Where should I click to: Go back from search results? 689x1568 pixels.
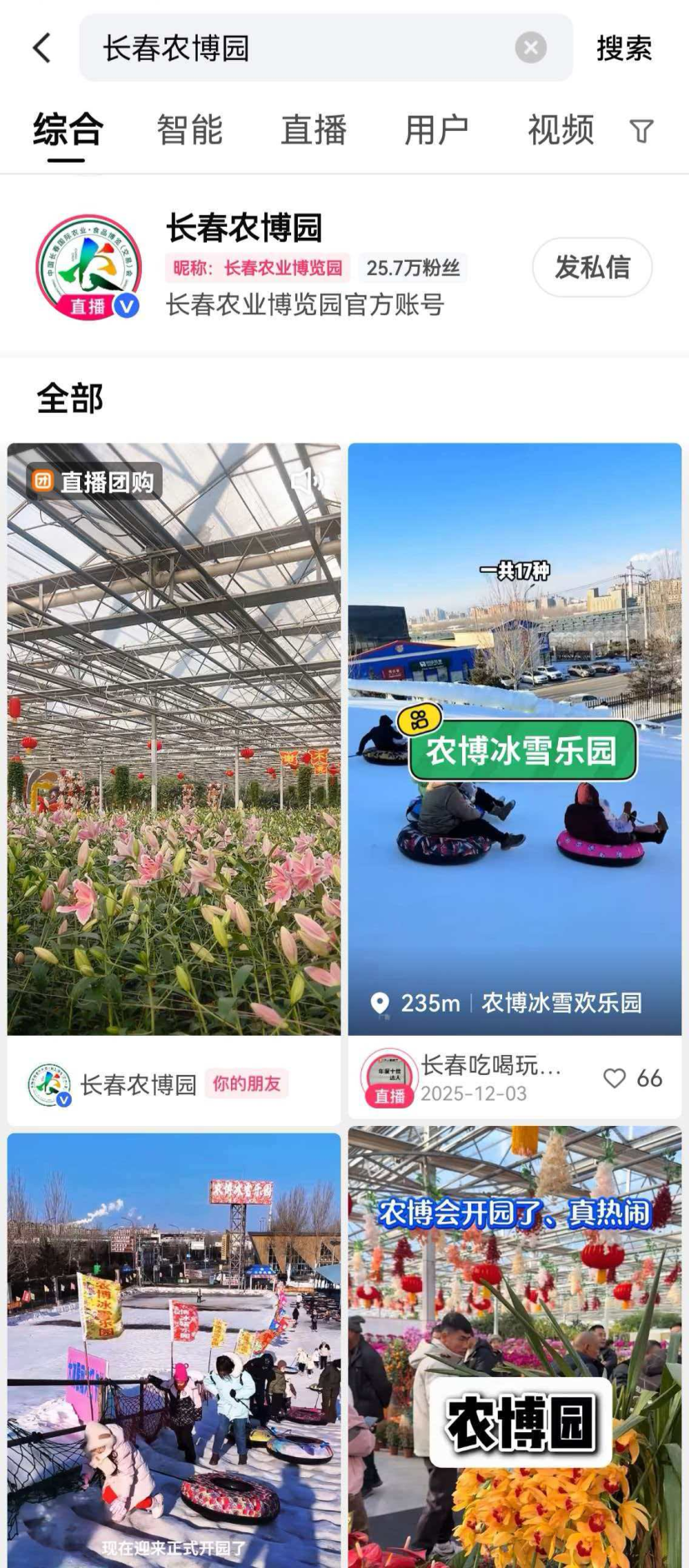click(42, 48)
